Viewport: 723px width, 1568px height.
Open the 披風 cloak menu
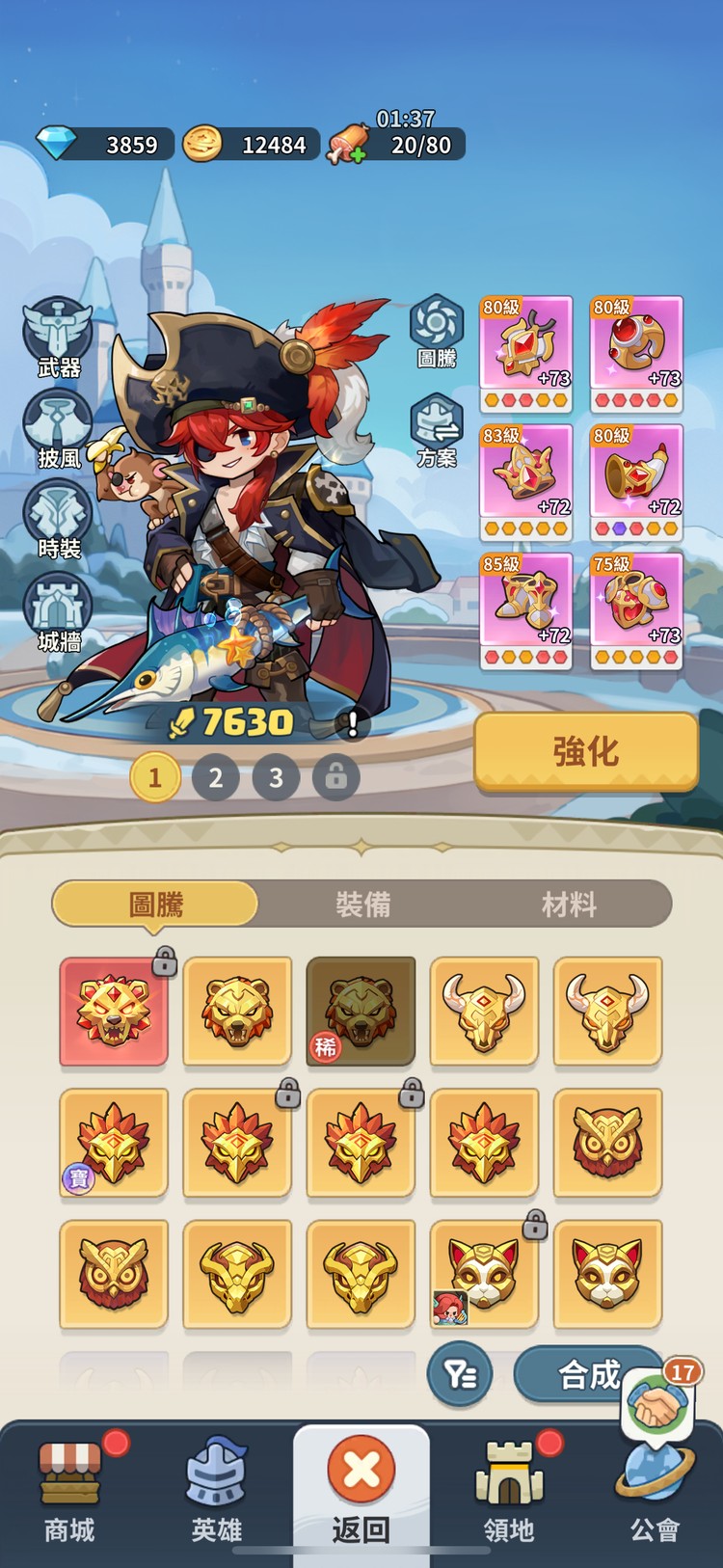58,429
